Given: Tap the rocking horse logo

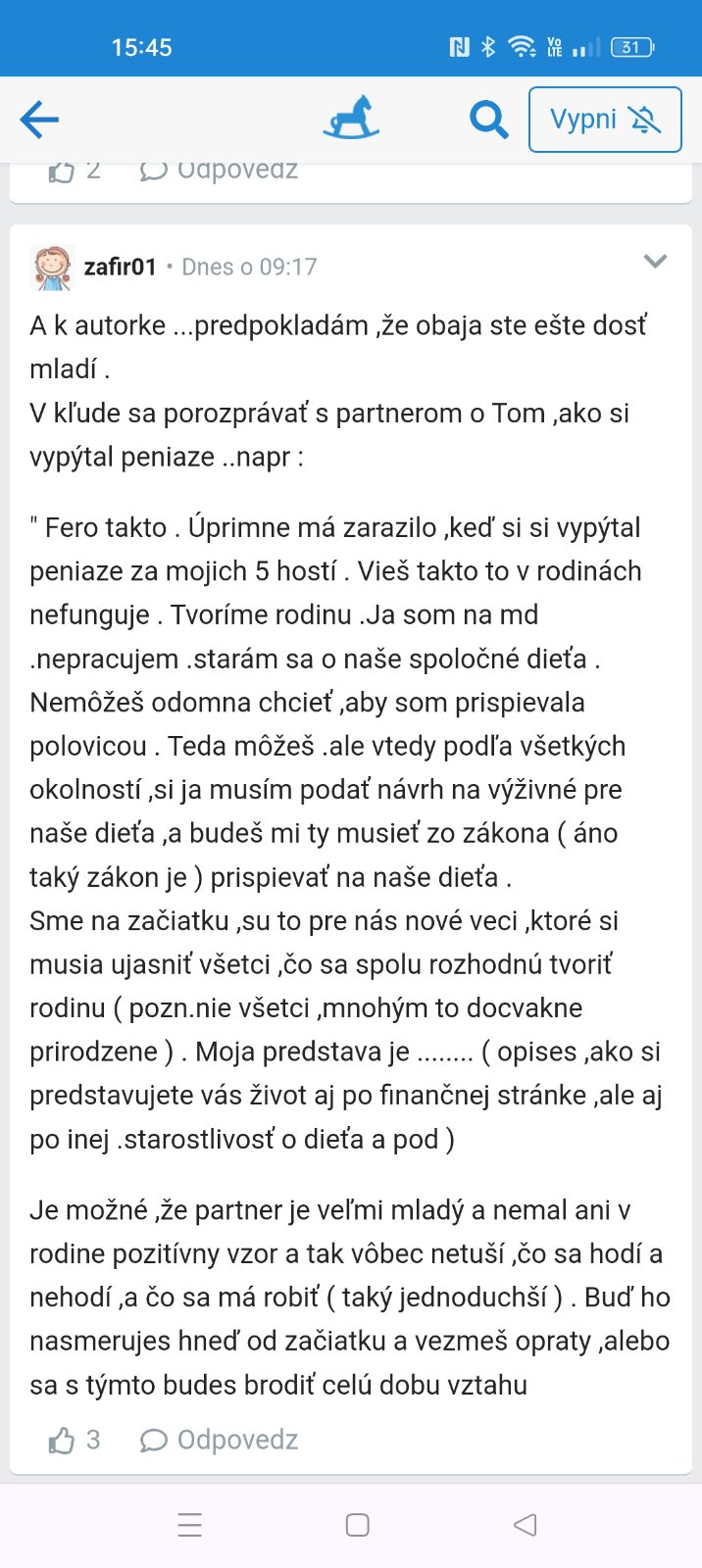Looking at the screenshot, I should pyautogui.click(x=351, y=118).
